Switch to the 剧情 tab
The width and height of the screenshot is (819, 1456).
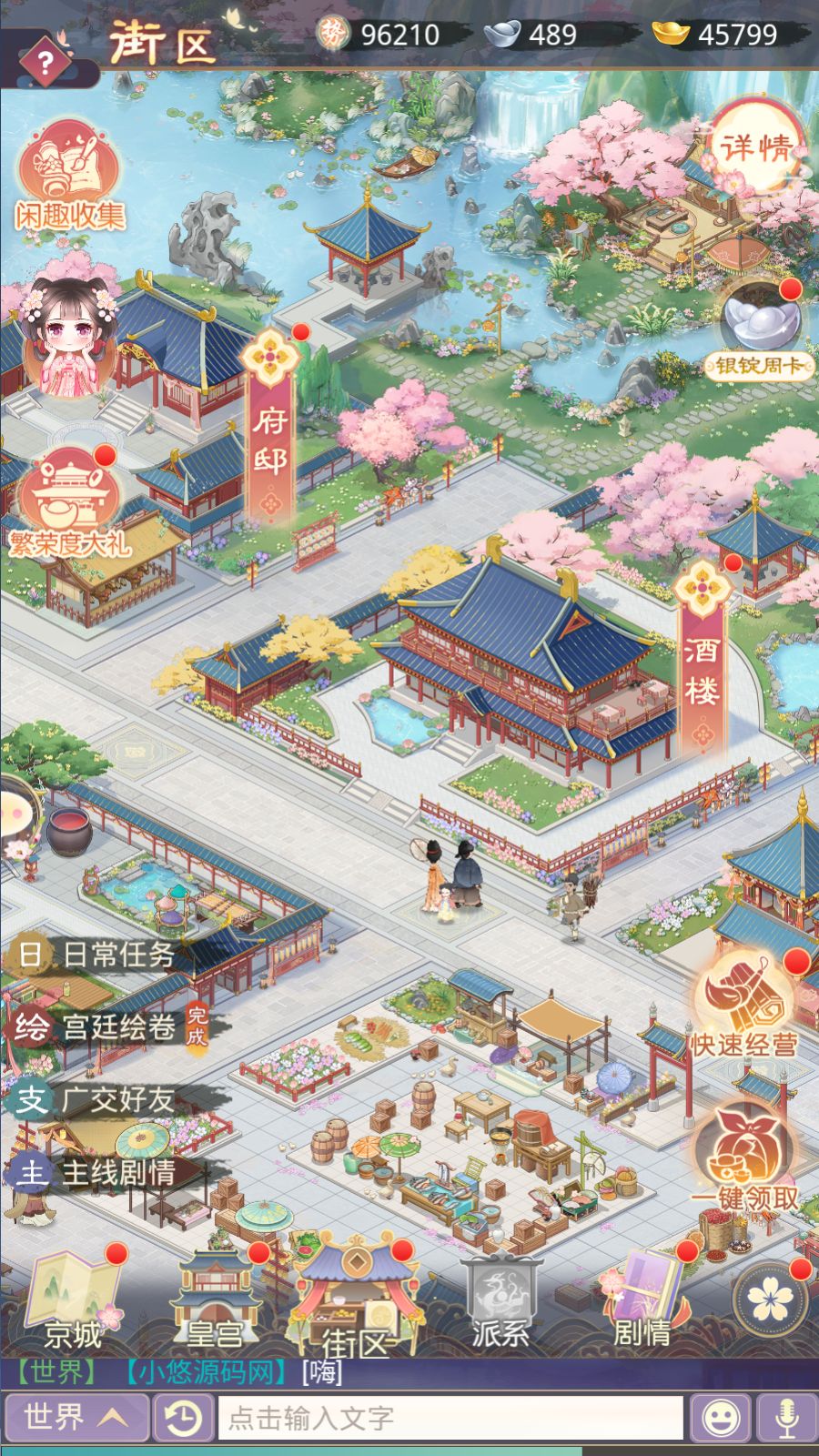pyautogui.click(x=642, y=1299)
